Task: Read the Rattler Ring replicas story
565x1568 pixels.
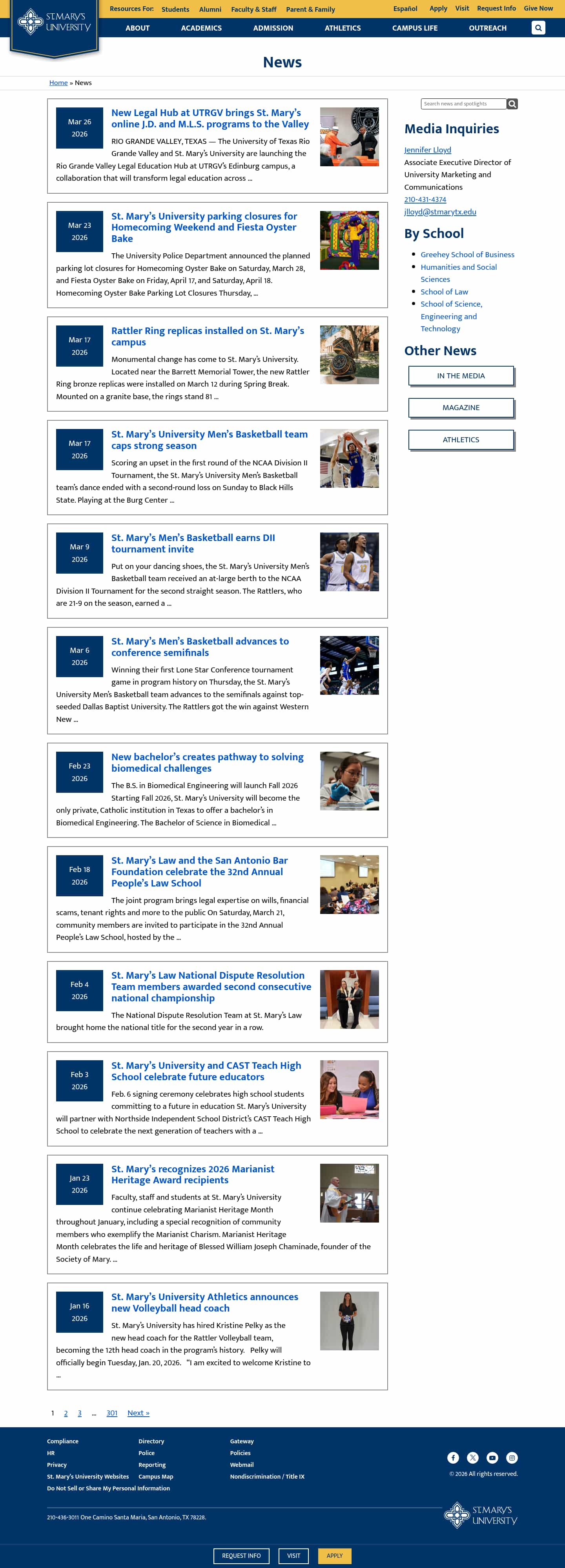Action: pos(207,336)
